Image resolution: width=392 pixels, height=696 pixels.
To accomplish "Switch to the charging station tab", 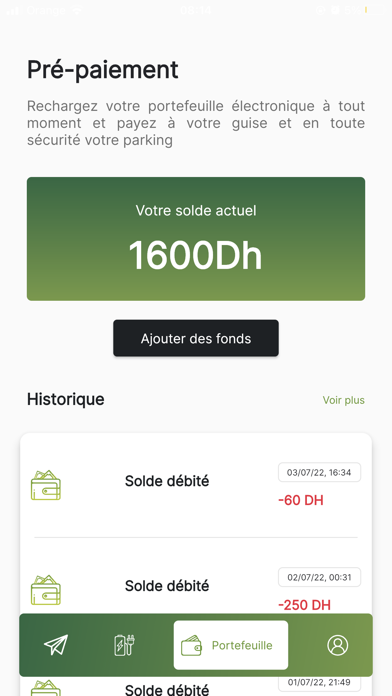I will click(x=125, y=645).
